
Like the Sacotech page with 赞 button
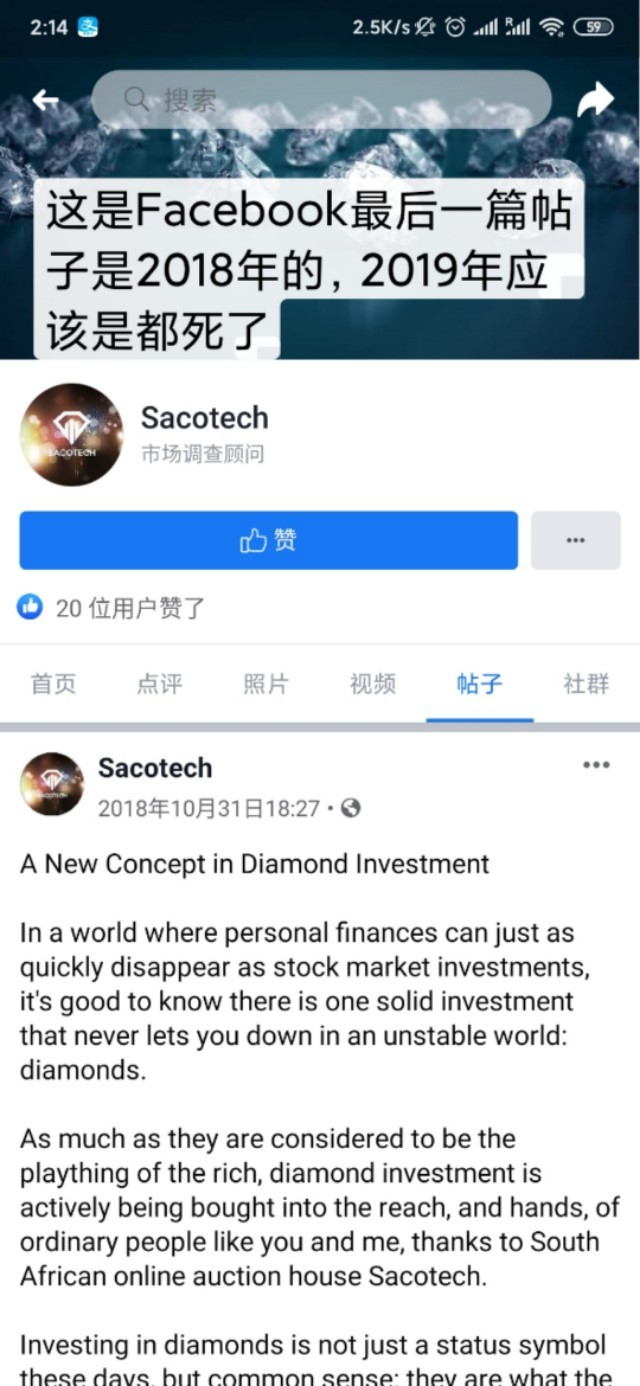[x=268, y=541]
